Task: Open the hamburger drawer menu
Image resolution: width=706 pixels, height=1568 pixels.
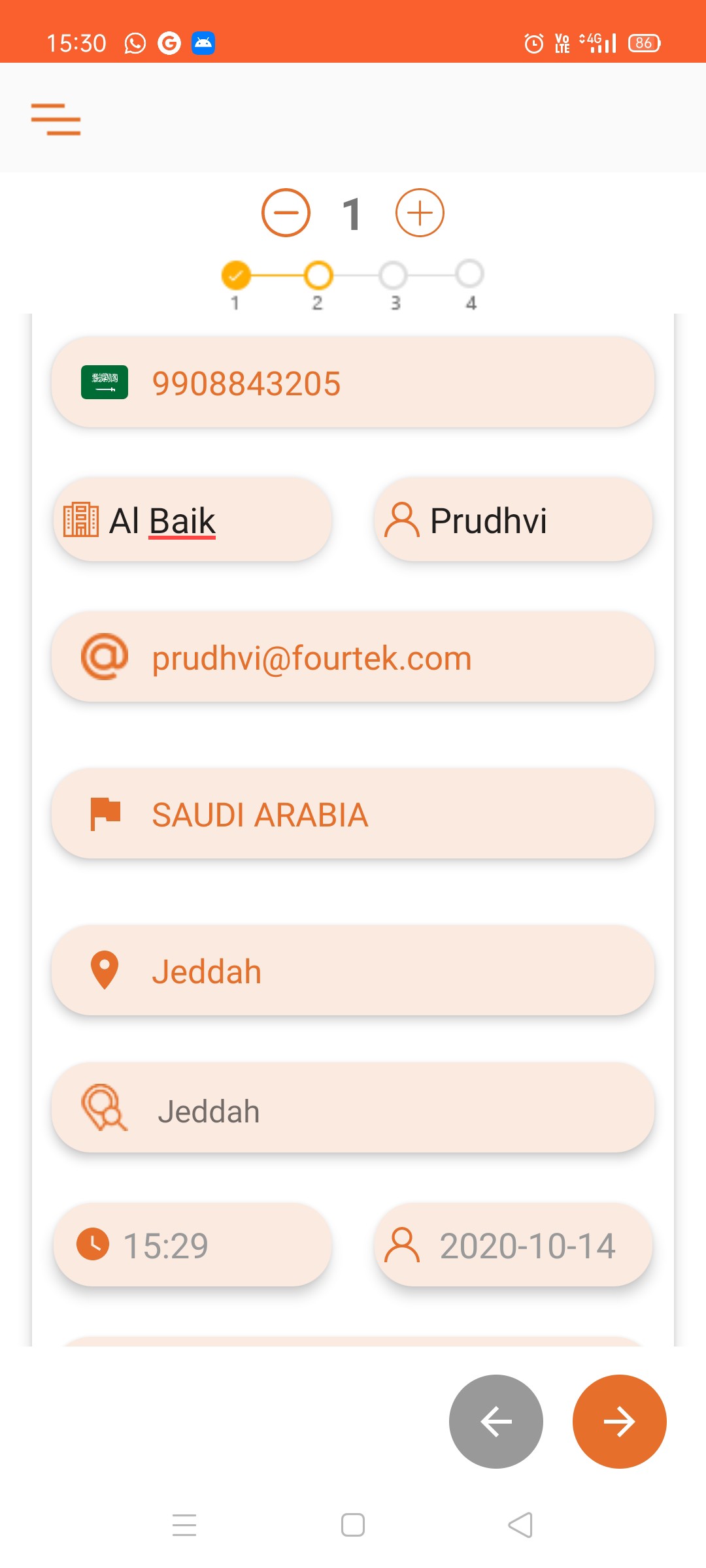Action: point(56,119)
